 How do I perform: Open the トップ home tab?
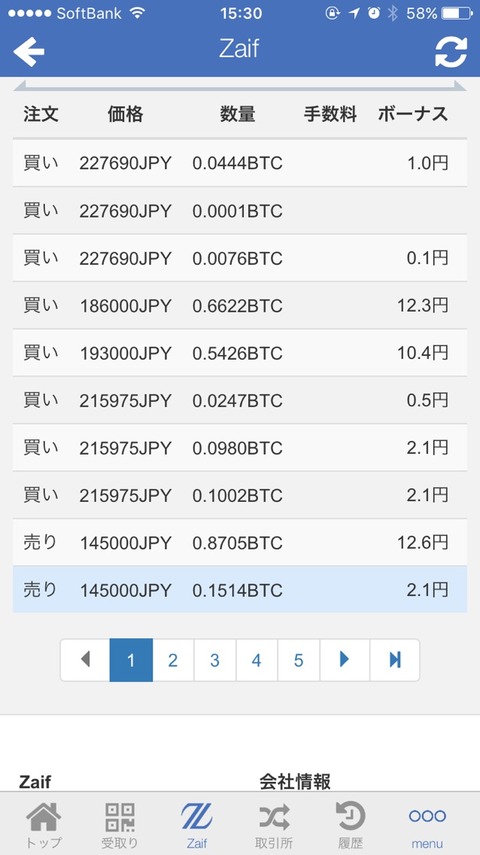(x=44, y=825)
